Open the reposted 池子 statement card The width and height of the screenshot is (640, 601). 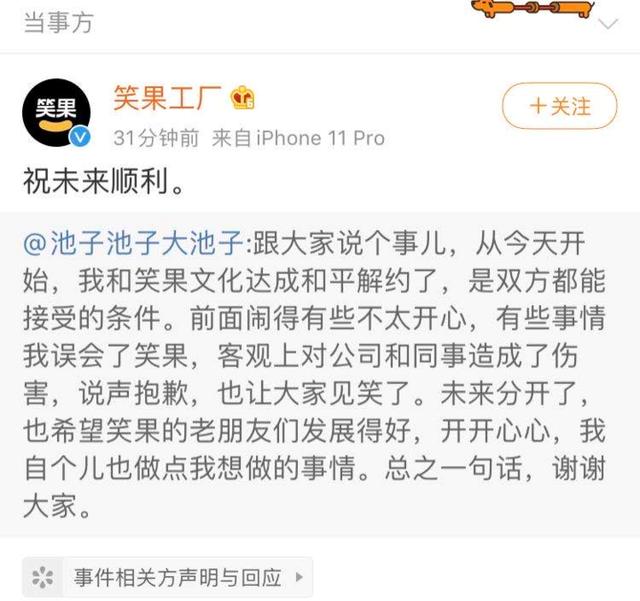pos(320,400)
